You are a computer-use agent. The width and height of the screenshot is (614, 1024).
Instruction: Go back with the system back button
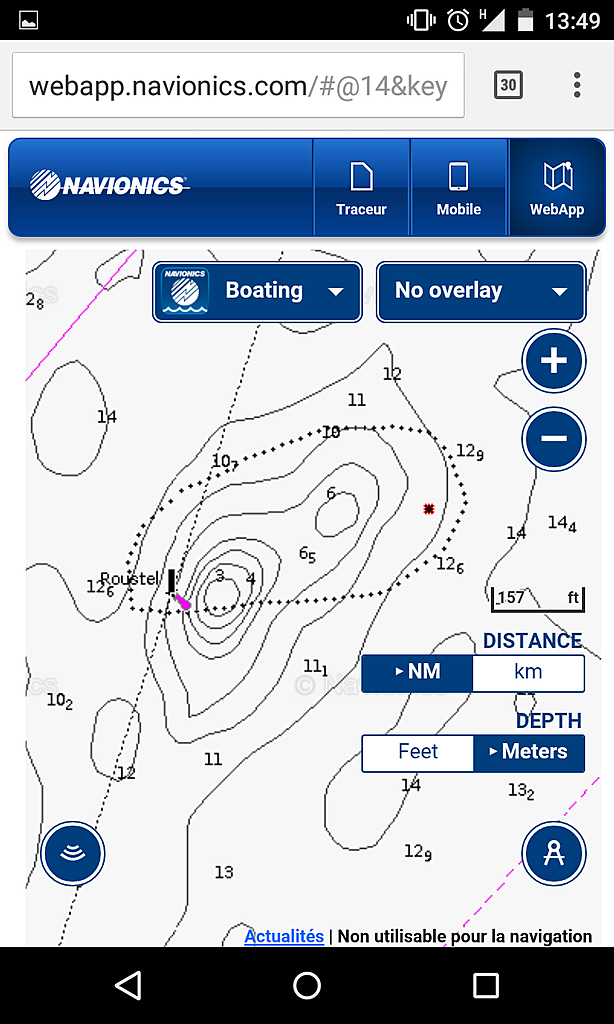click(x=127, y=985)
